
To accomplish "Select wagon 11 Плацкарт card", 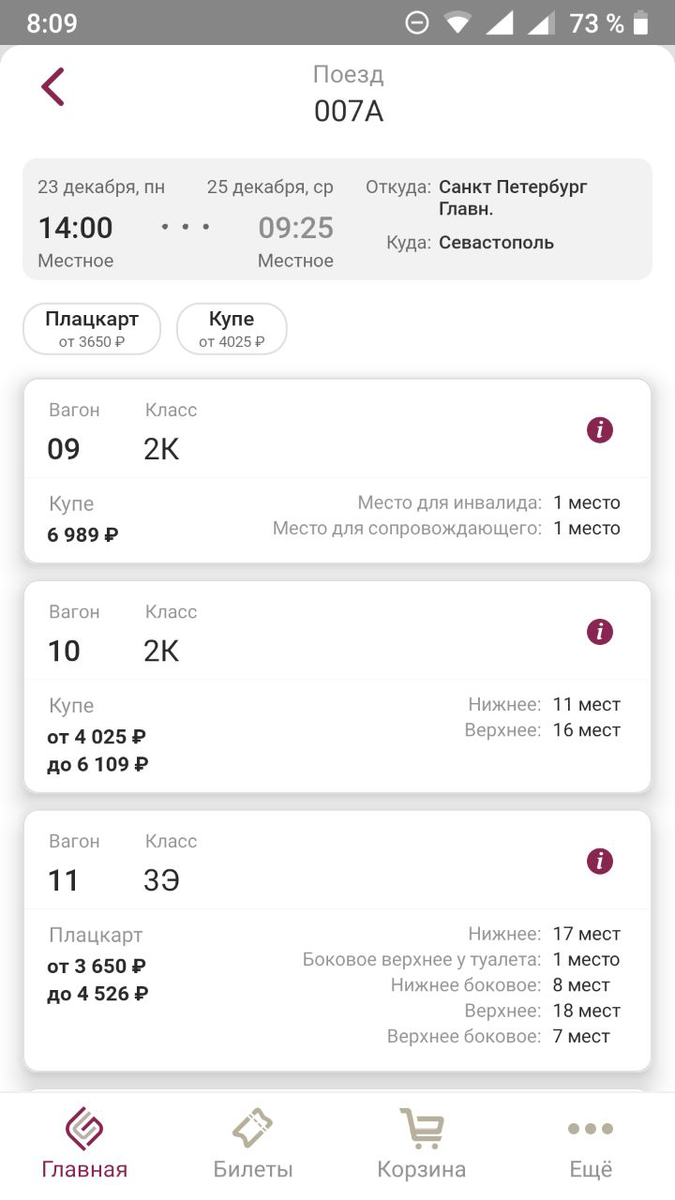I will point(337,941).
